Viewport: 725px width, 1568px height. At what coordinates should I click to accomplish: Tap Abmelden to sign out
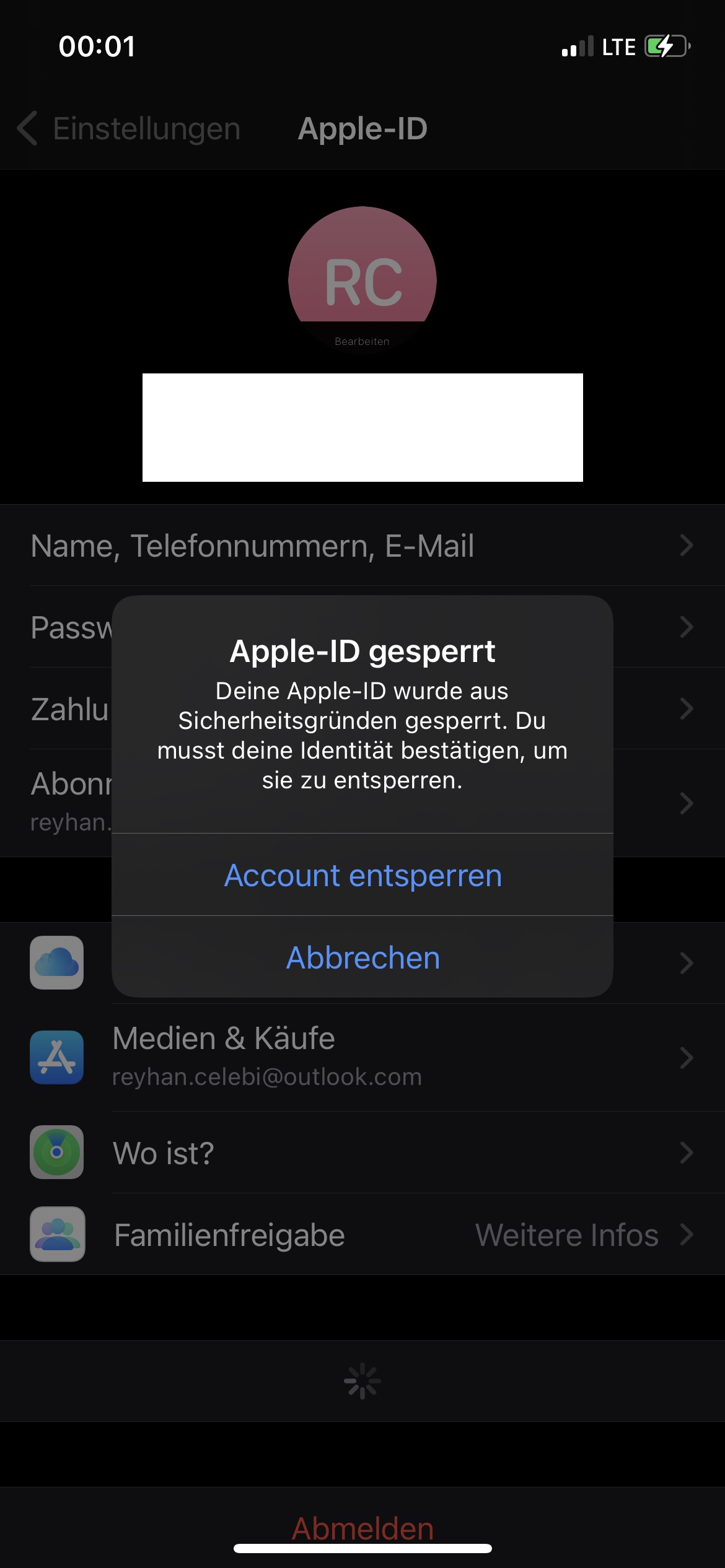click(x=362, y=1528)
